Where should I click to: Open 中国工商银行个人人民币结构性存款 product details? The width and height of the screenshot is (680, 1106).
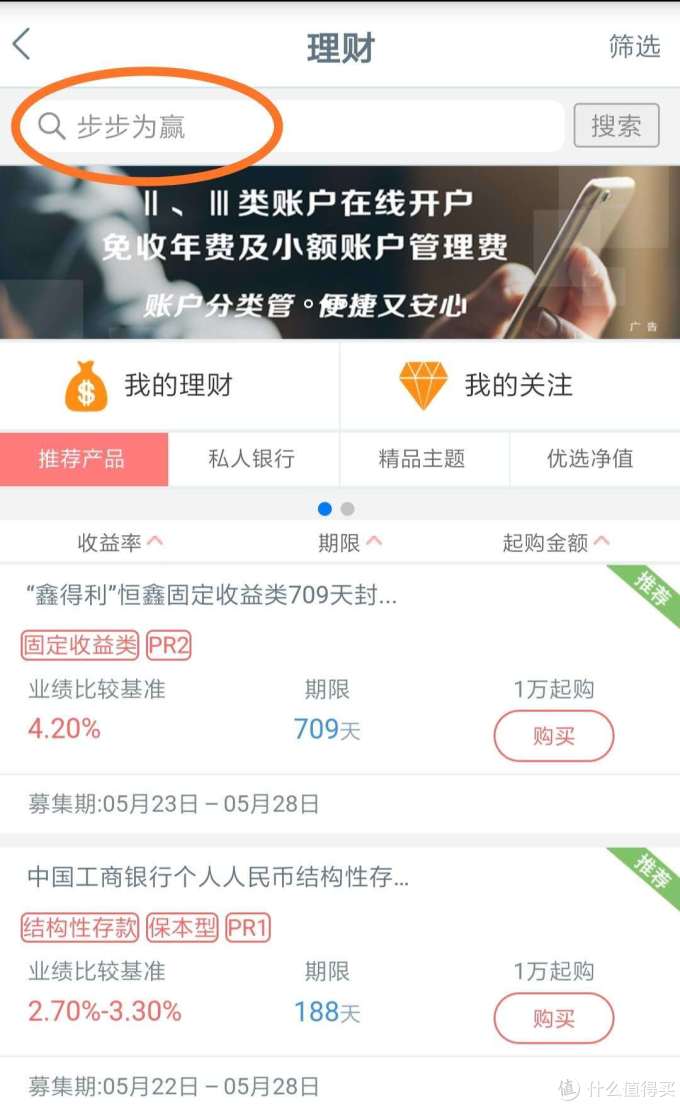218,878
